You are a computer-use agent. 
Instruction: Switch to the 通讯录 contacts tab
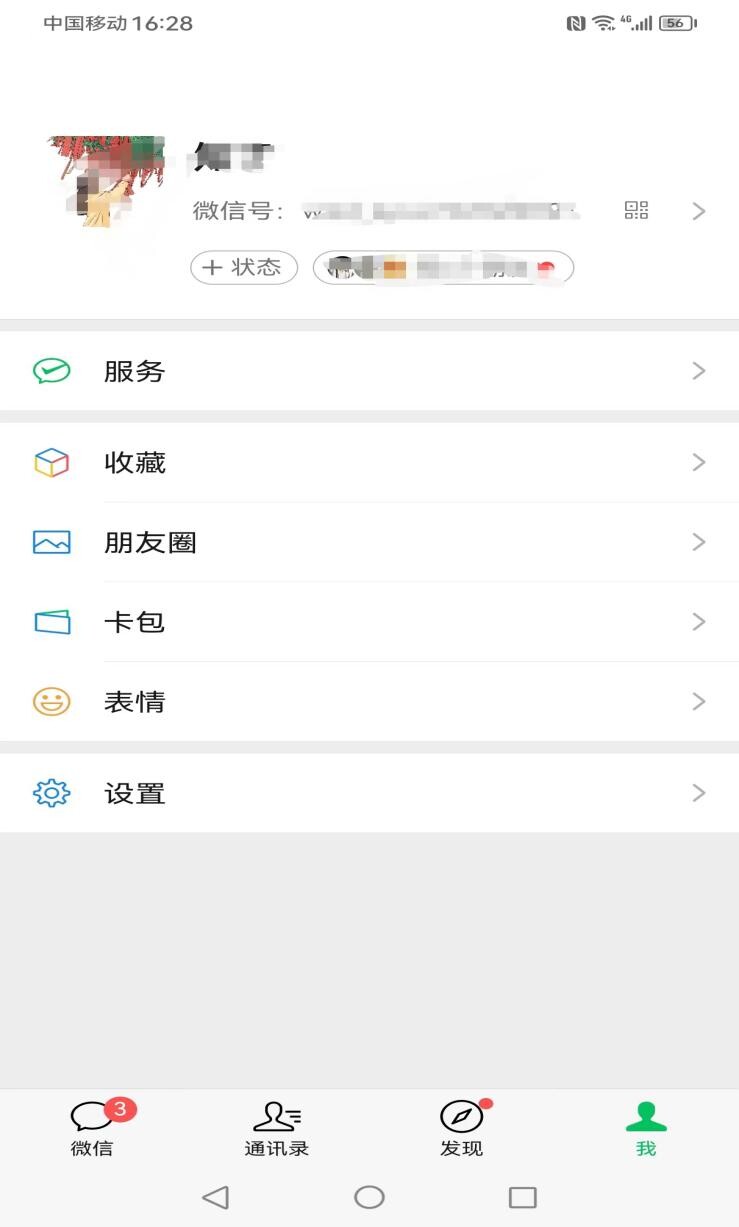(277, 1128)
